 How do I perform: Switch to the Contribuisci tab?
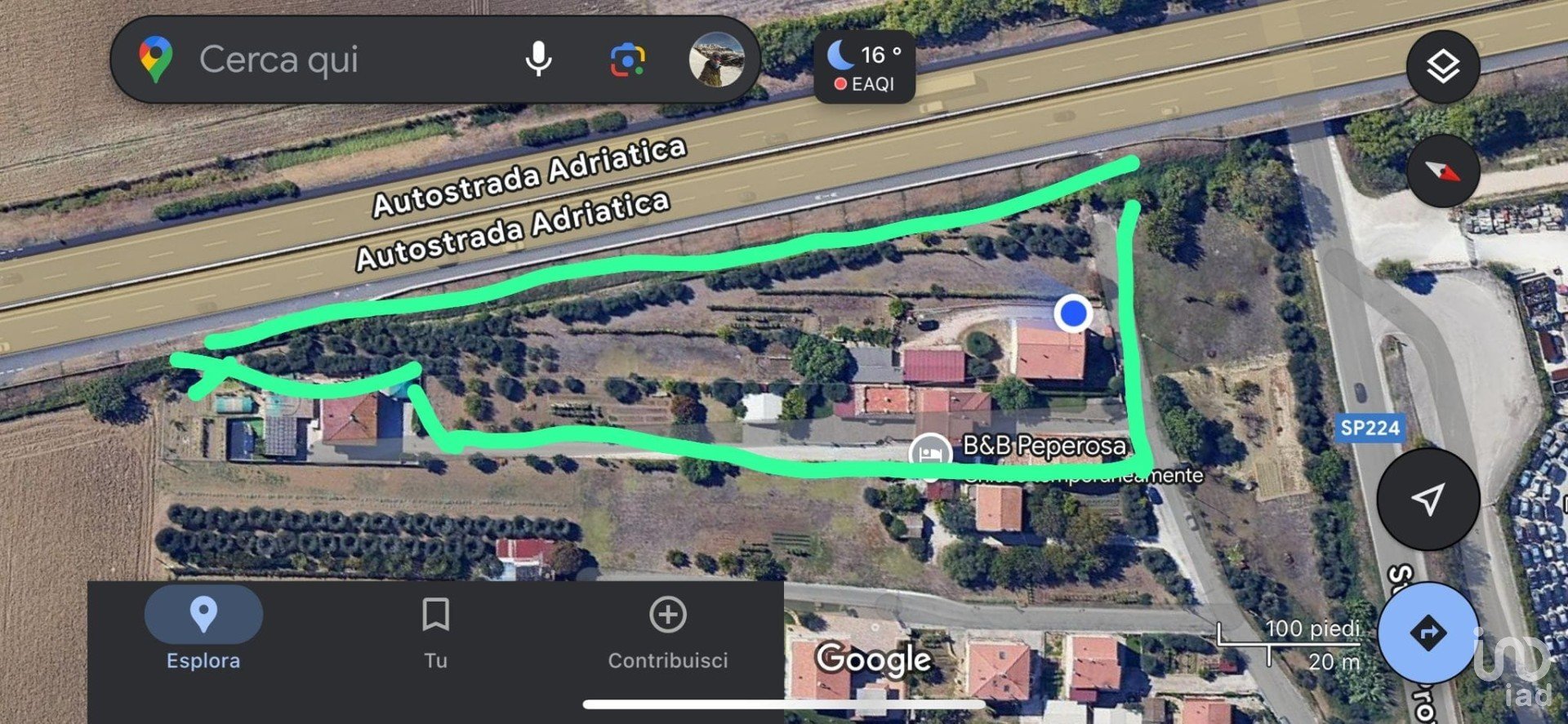[x=667, y=629]
